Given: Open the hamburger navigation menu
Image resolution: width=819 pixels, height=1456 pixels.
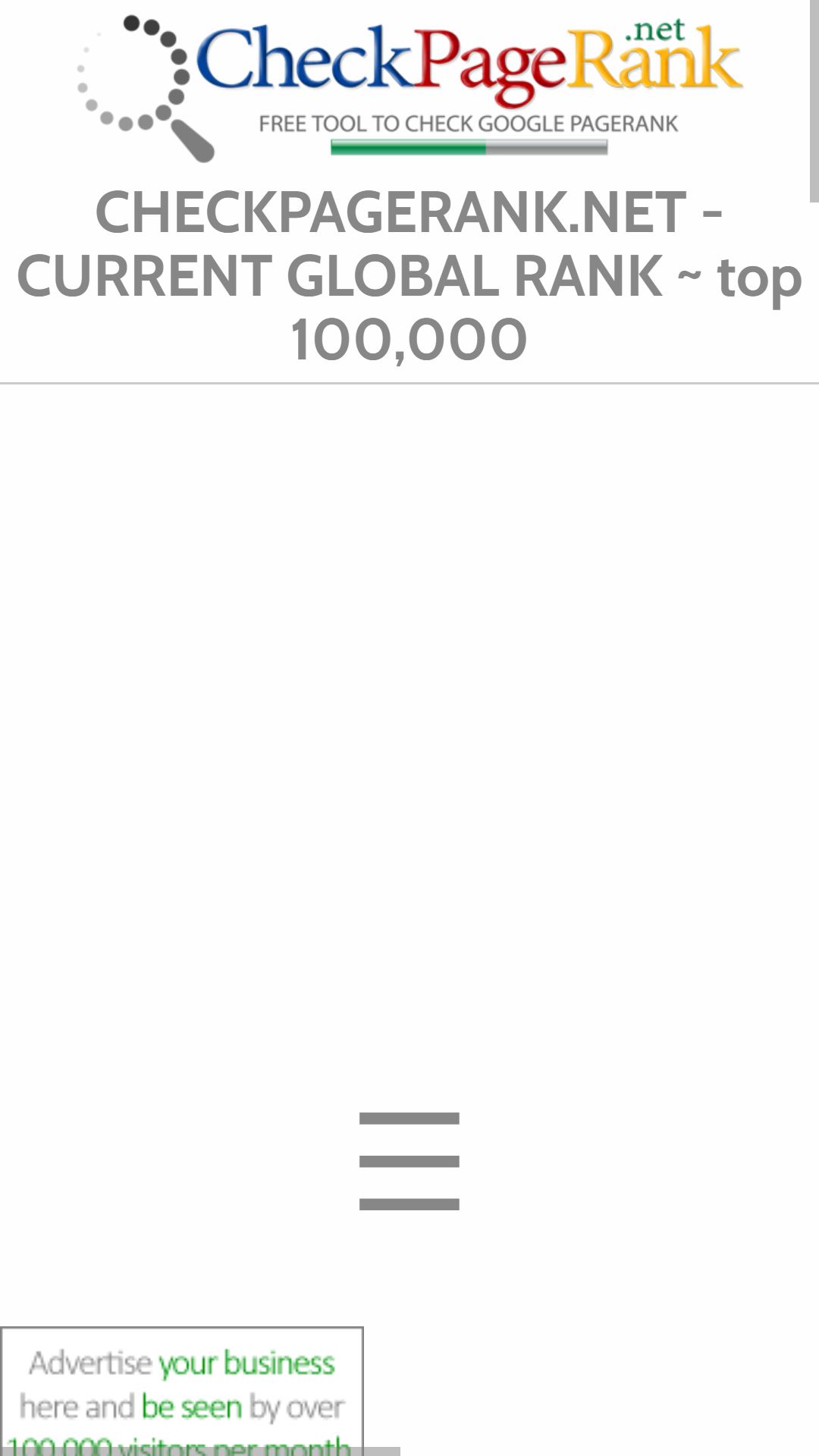Looking at the screenshot, I should (409, 1161).
